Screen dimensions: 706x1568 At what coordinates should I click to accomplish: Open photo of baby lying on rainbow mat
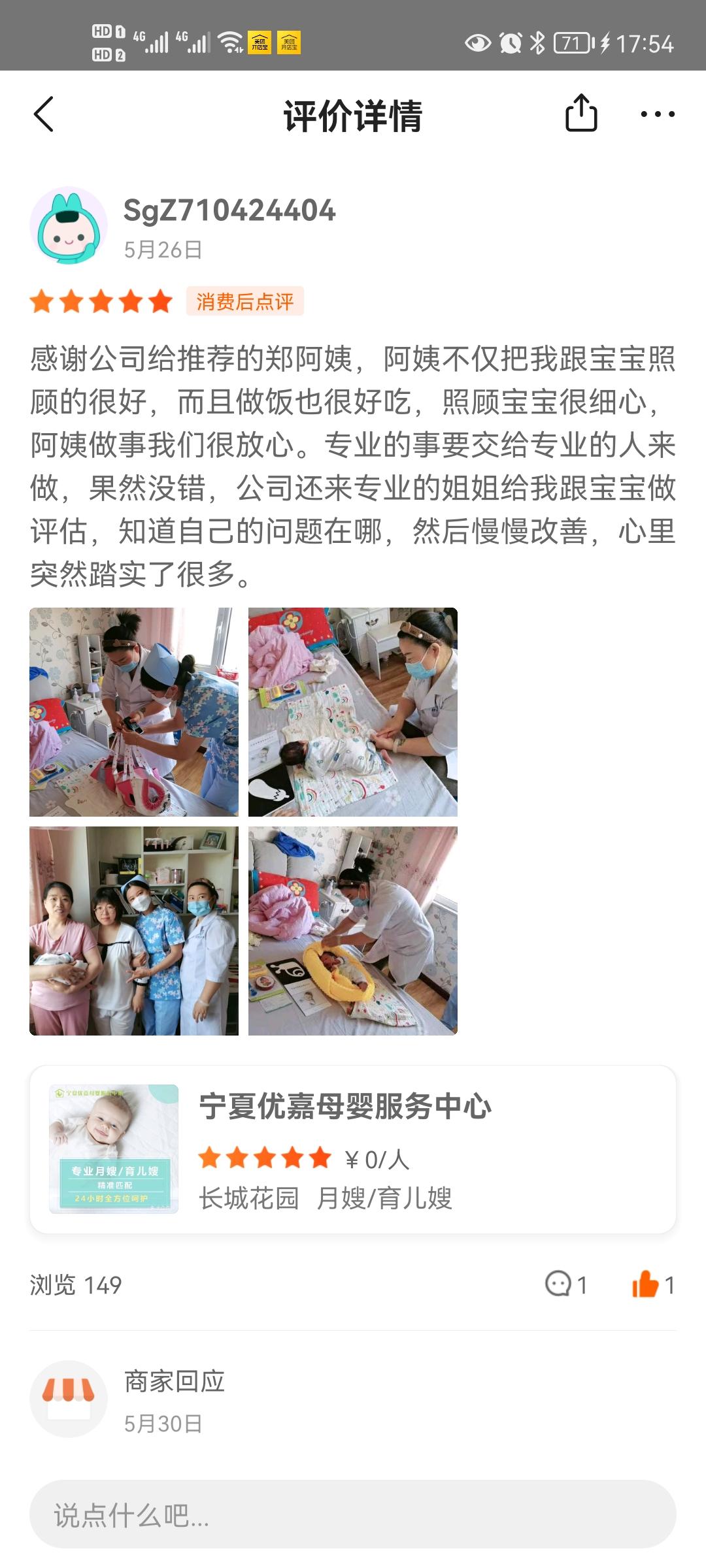pyautogui.click(x=352, y=711)
